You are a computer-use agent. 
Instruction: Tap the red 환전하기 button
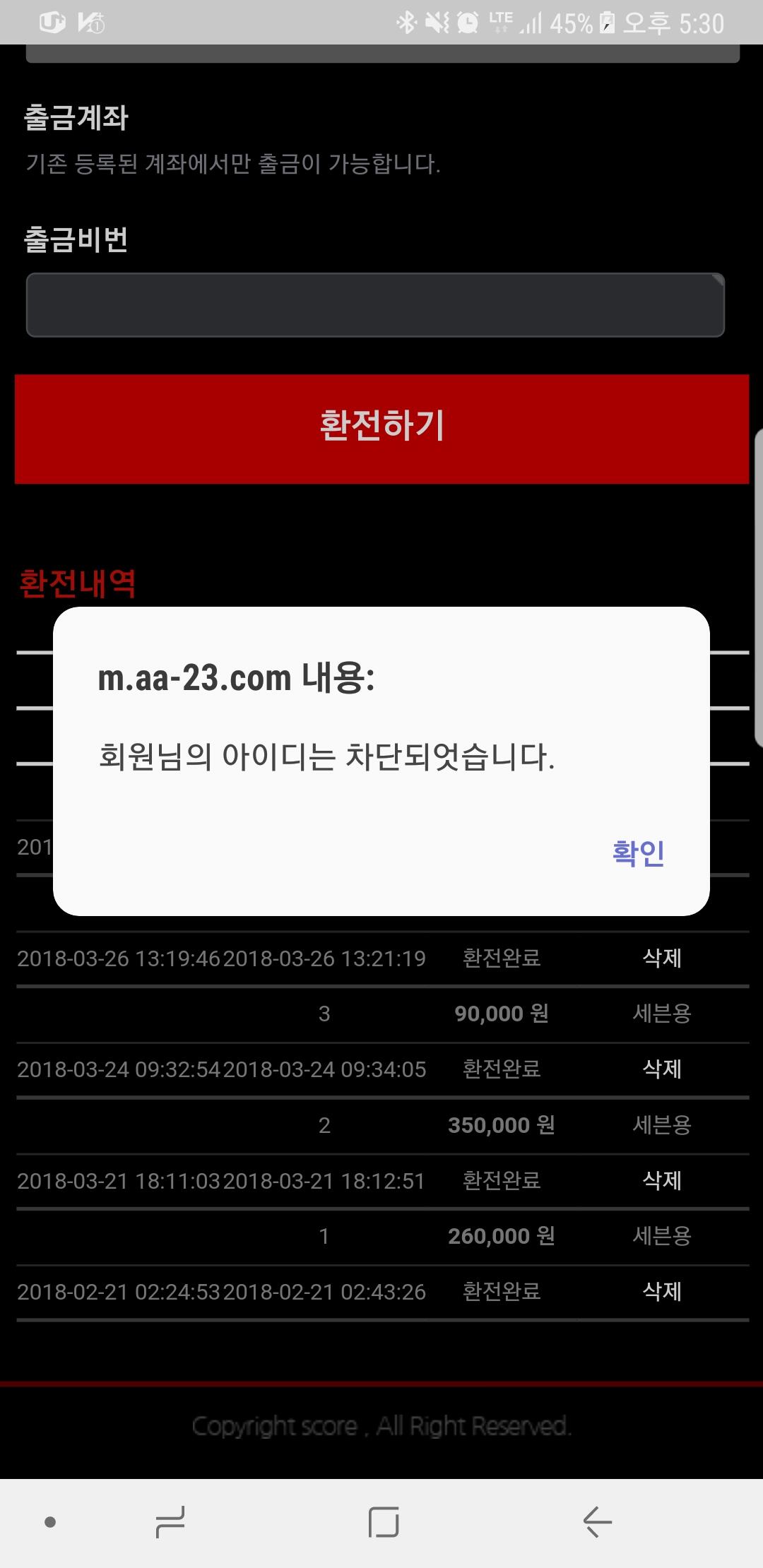coord(381,429)
